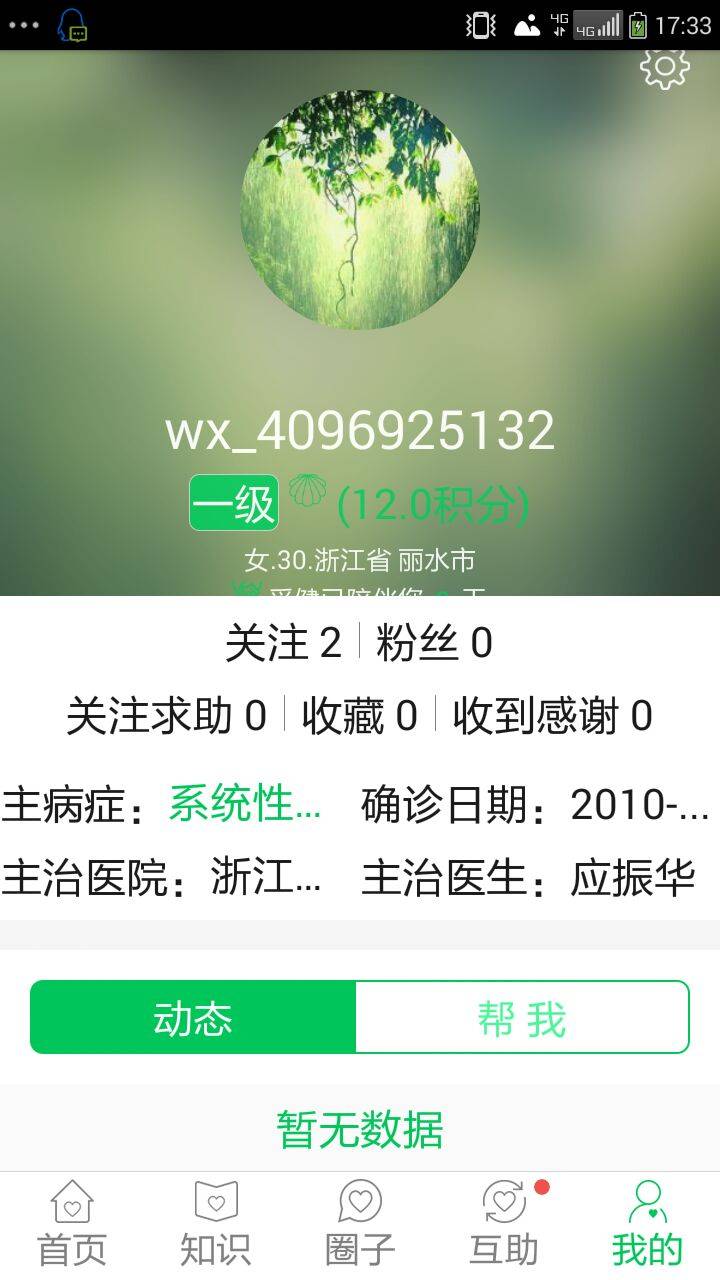
Task: Open the 关注 2 following list
Action: tap(283, 643)
